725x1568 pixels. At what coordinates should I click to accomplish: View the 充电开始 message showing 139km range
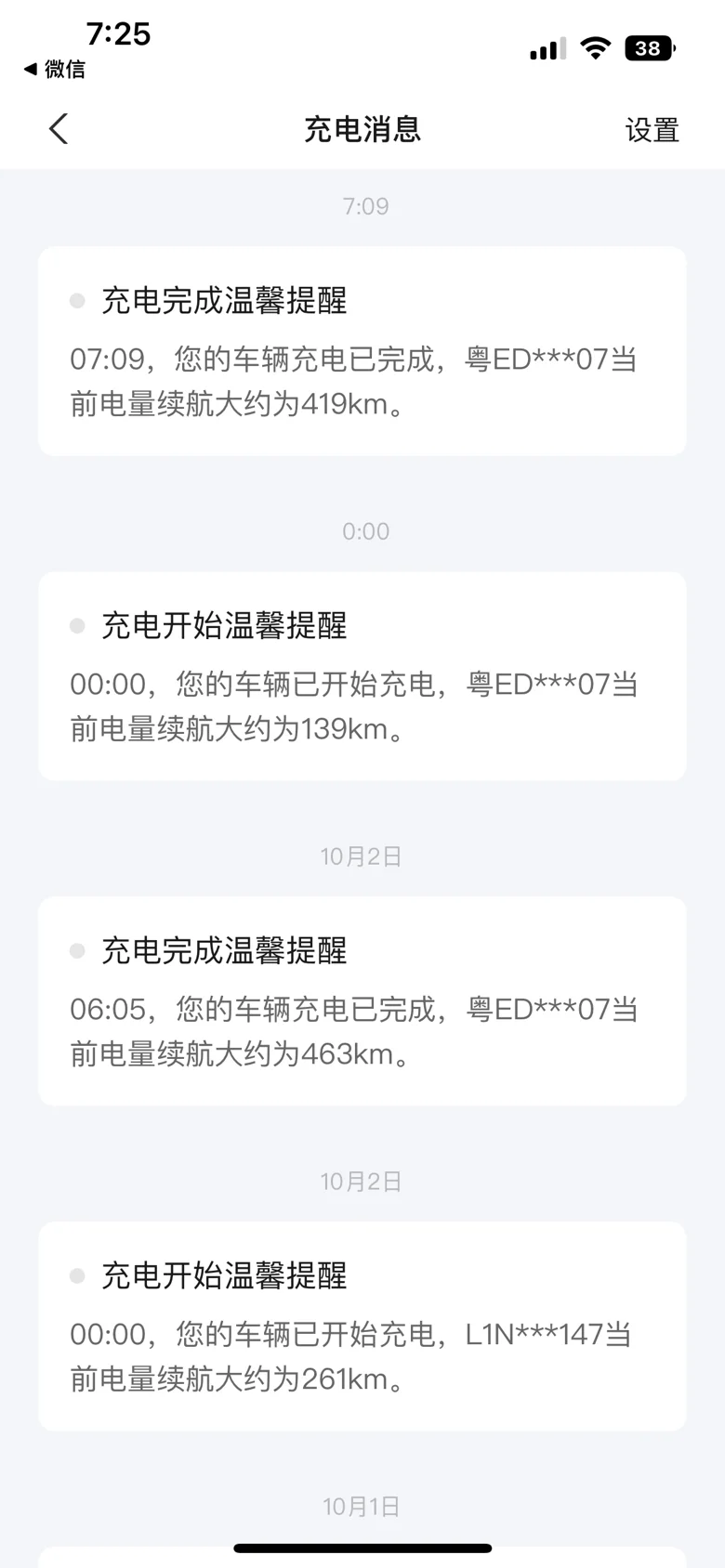[x=362, y=676]
